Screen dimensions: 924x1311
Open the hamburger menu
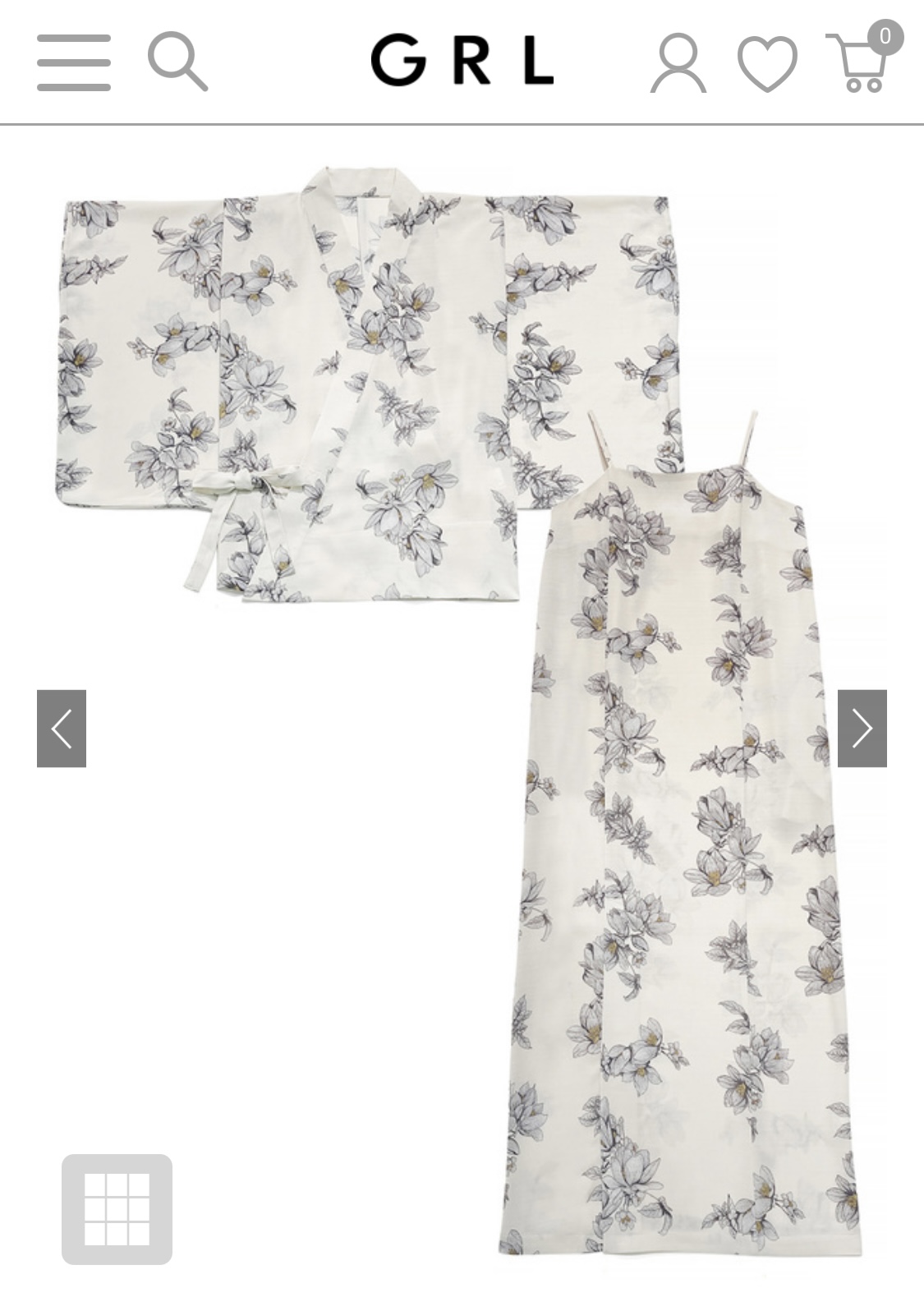[x=73, y=62]
